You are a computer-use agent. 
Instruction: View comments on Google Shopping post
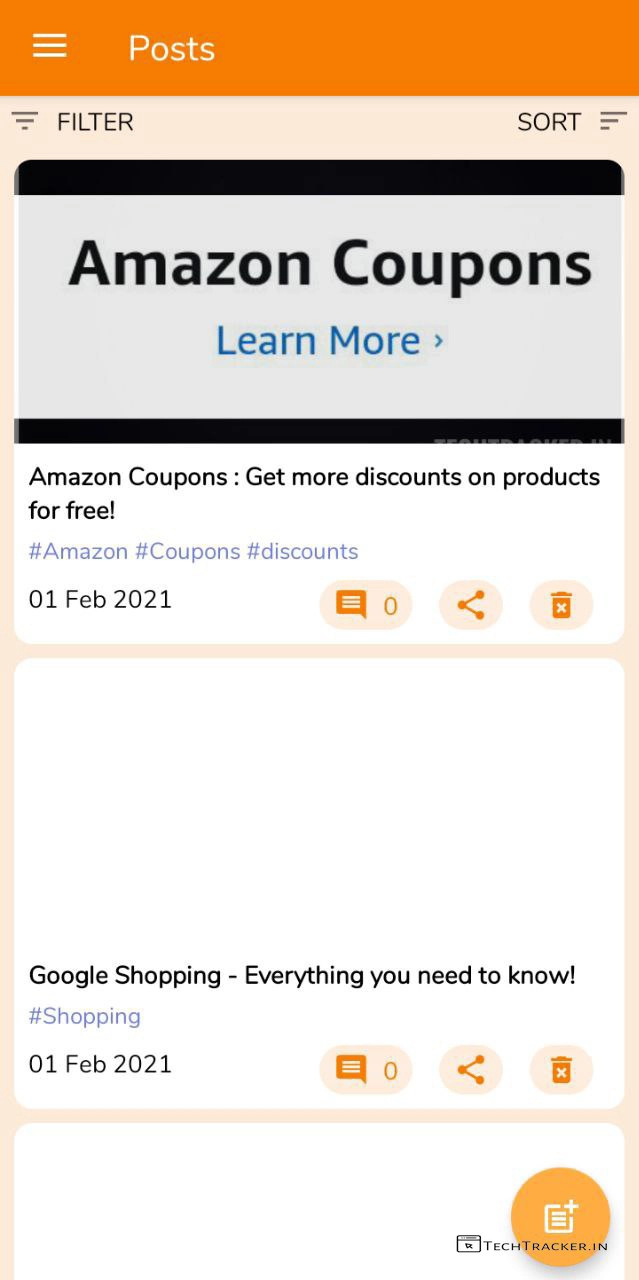click(x=365, y=1070)
